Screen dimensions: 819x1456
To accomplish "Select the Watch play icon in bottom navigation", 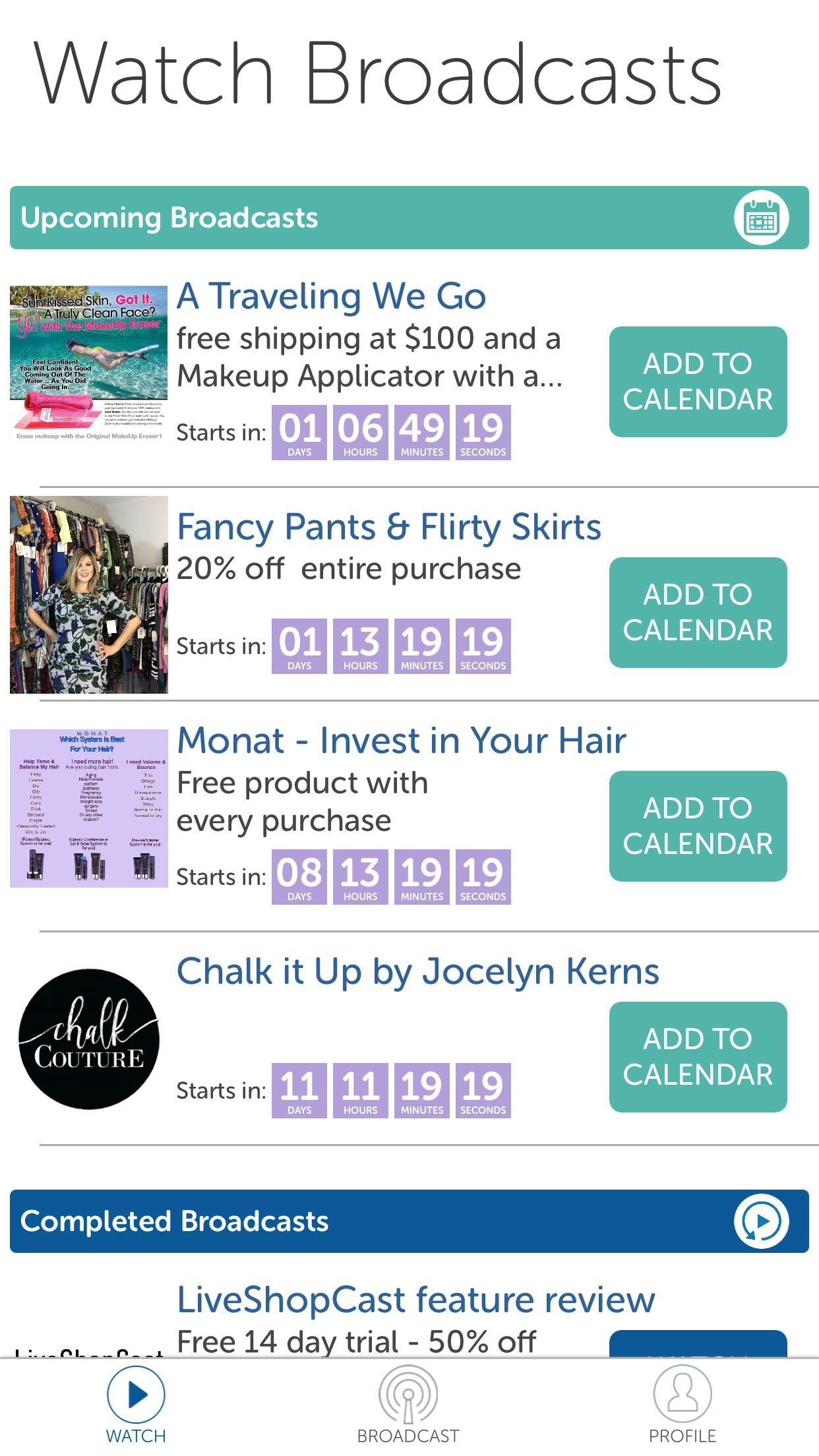I will (135, 1395).
